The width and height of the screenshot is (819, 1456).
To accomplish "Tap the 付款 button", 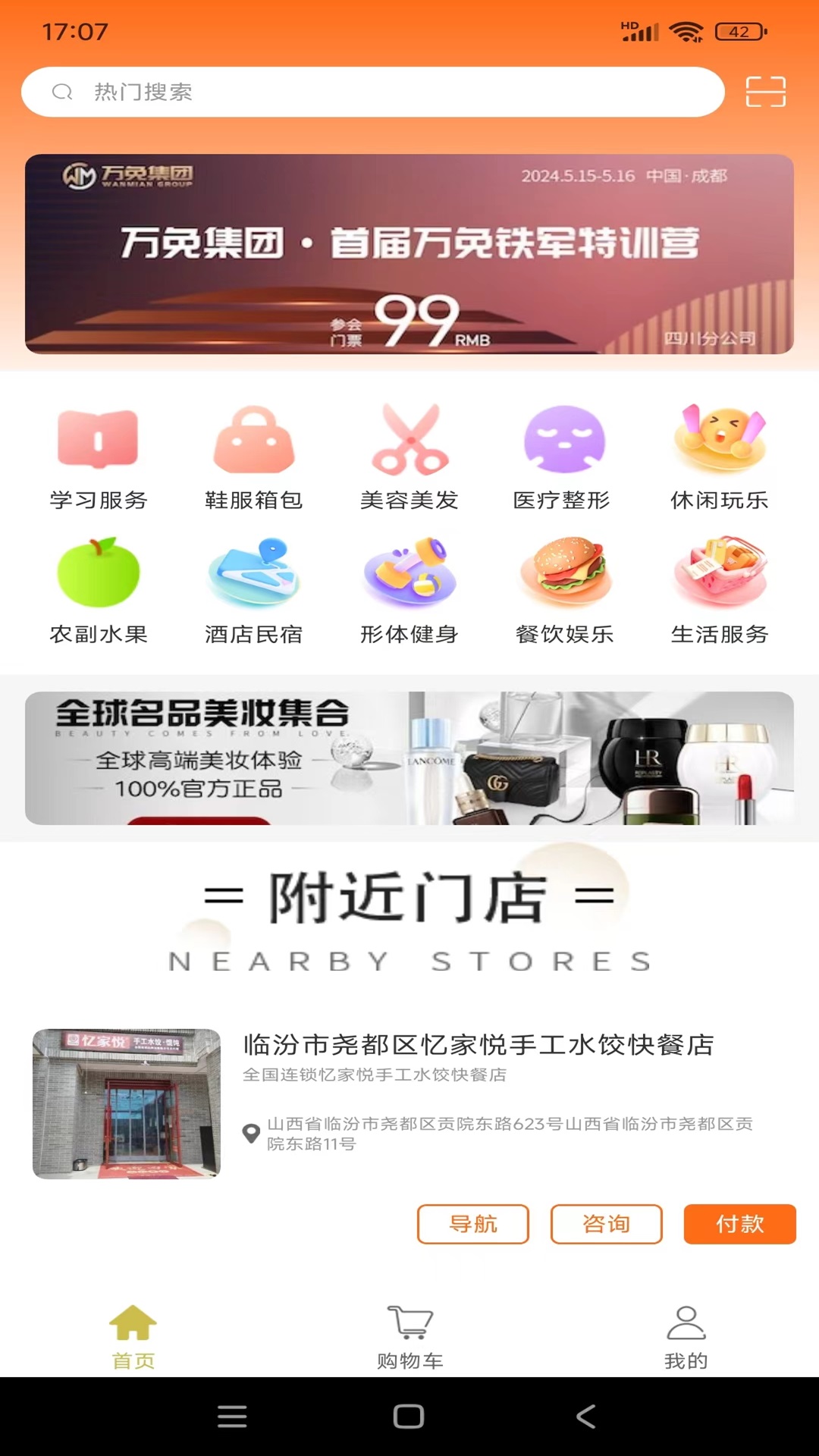I will point(739,1224).
